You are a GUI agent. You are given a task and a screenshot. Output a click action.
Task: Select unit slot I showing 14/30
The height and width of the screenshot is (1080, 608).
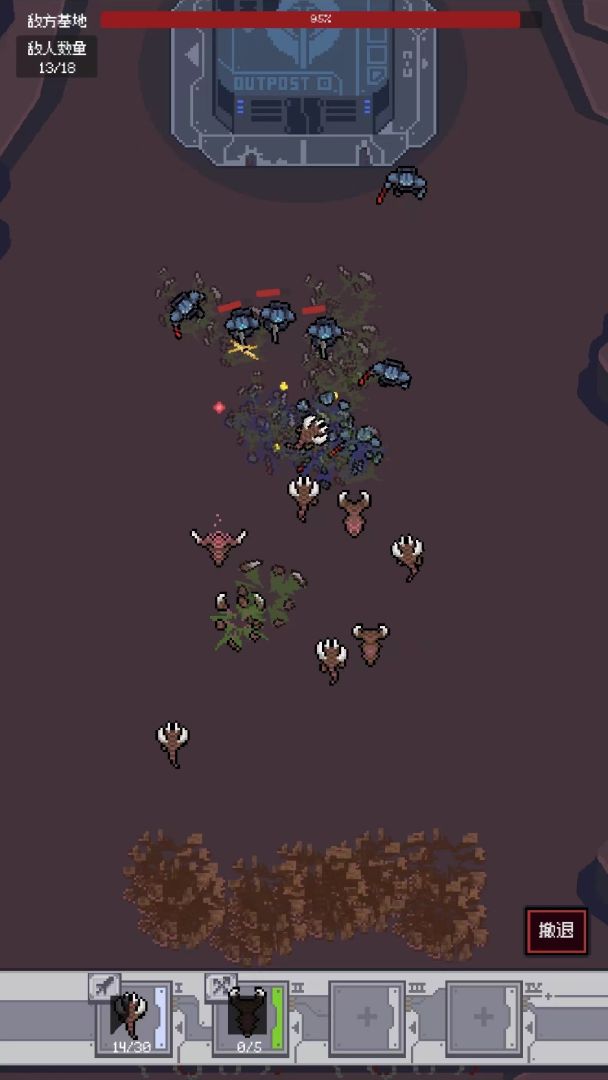pos(133,1017)
